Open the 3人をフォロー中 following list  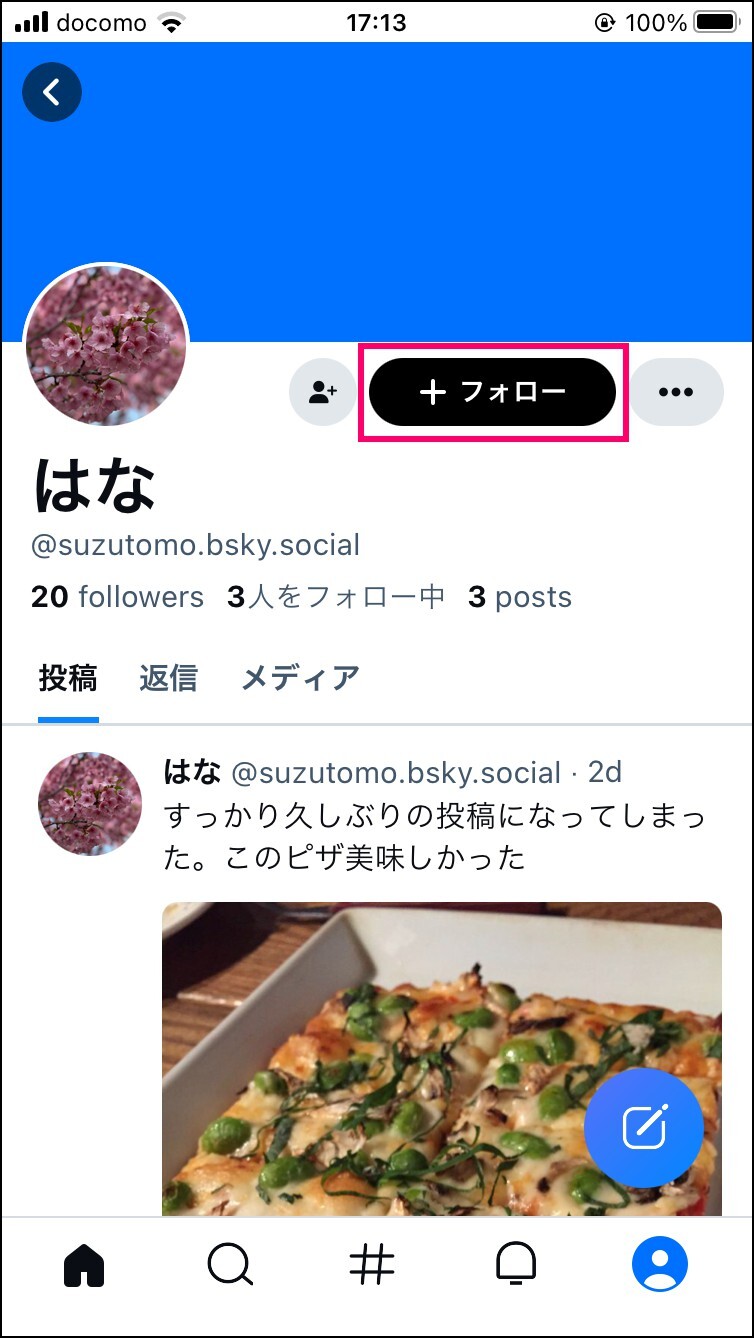click(x=337, y=597)
